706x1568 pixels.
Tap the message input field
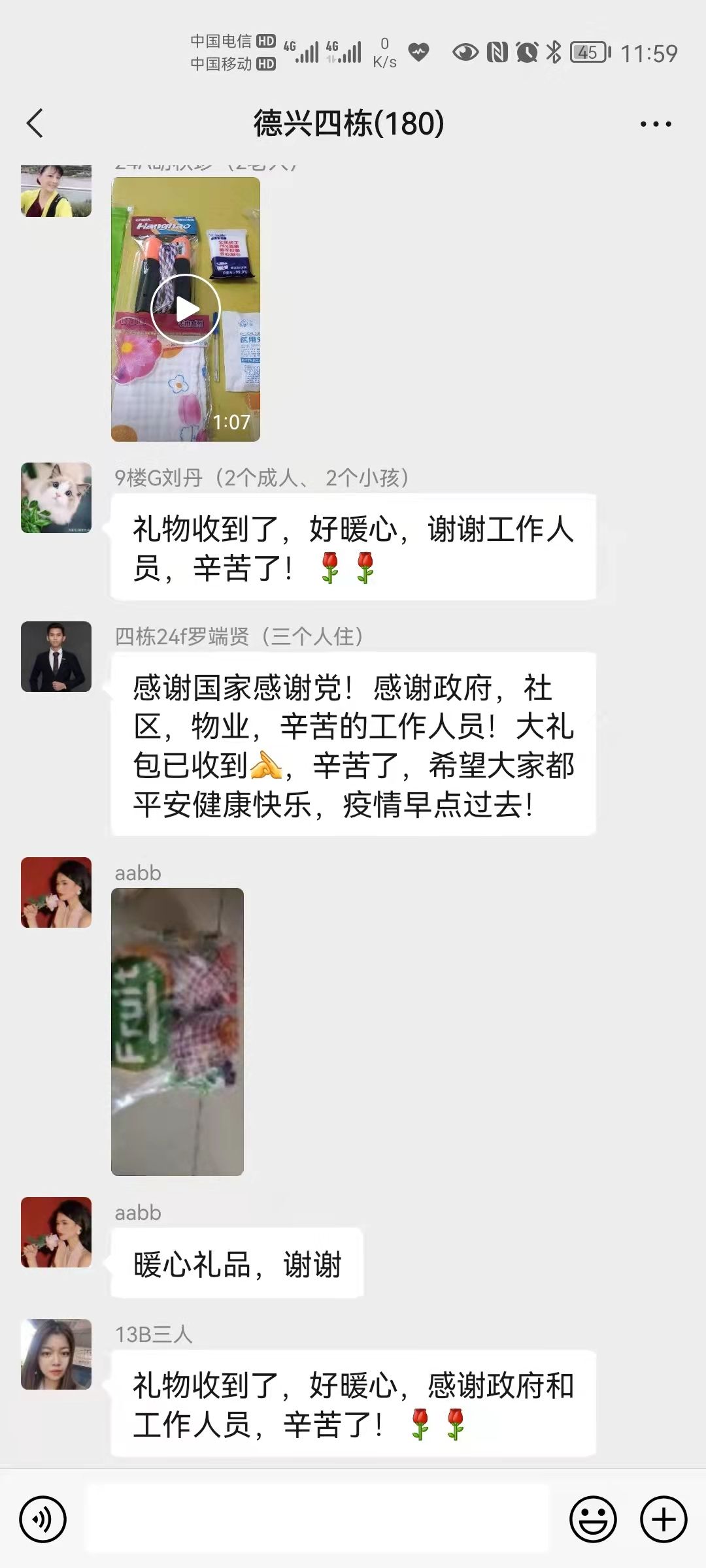318,1519
